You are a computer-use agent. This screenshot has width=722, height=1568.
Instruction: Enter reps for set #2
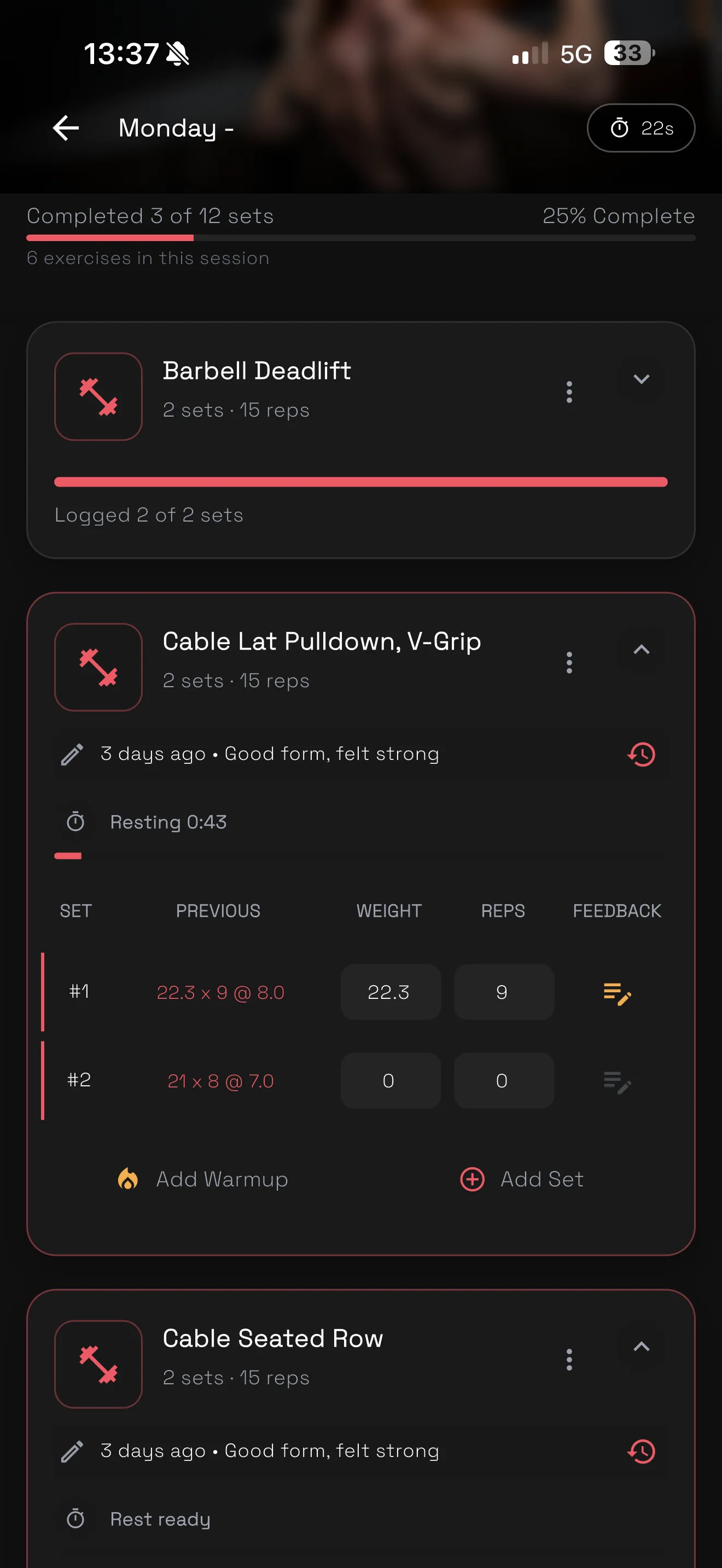coord(503,1080)
